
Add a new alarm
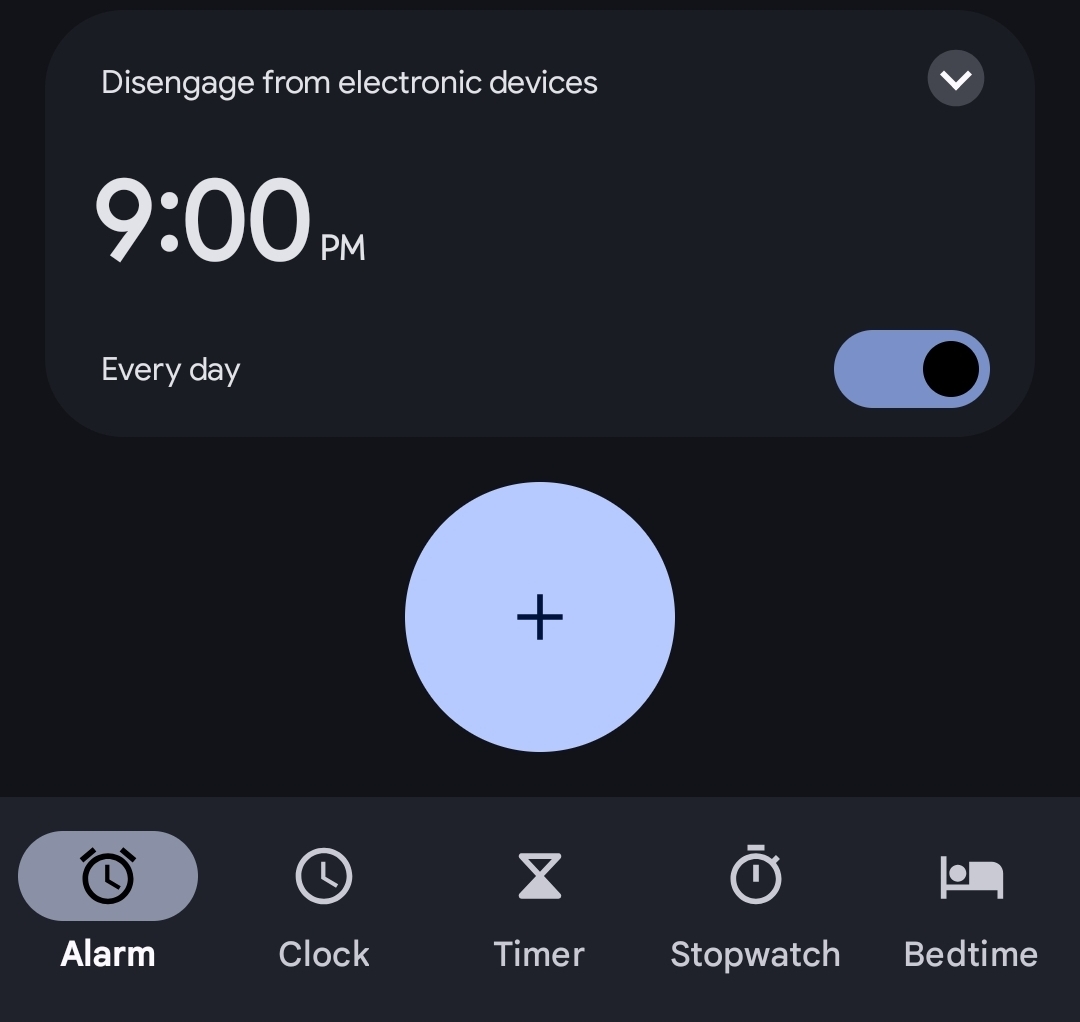click(540, 617)
